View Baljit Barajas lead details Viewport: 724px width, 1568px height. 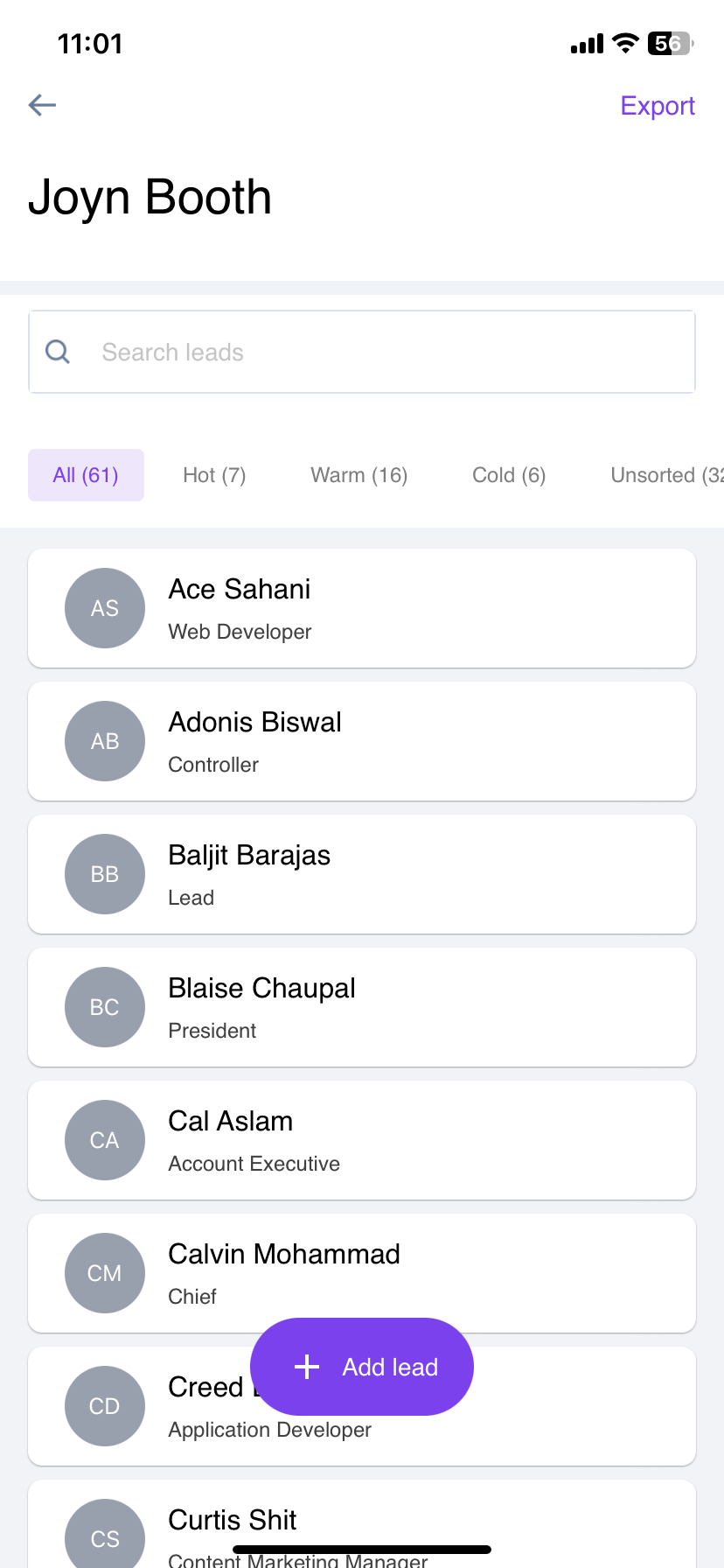362,874
